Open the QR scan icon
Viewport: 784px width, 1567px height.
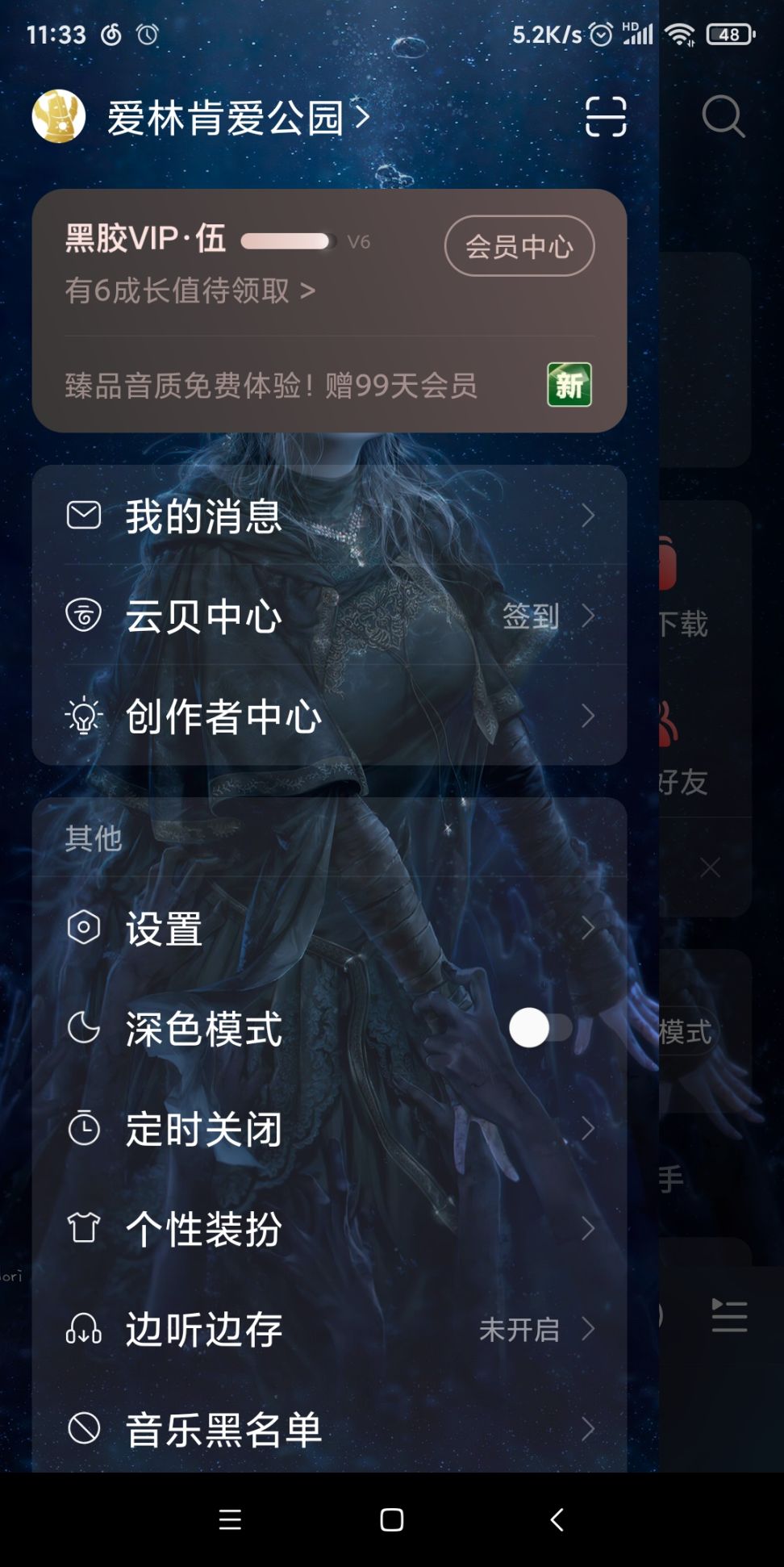(605, 117)
